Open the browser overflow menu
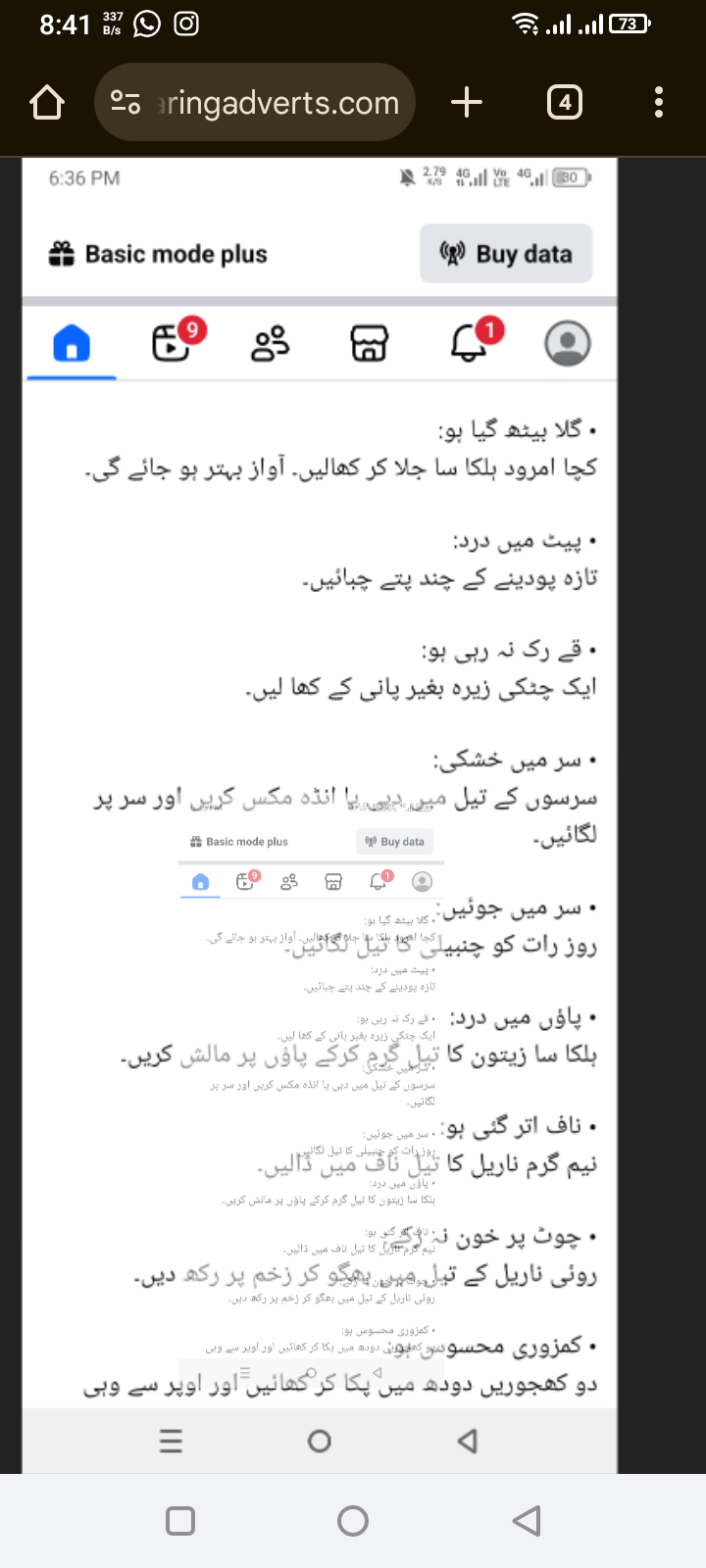706x1568 pixels. click(x=658, y=102)
